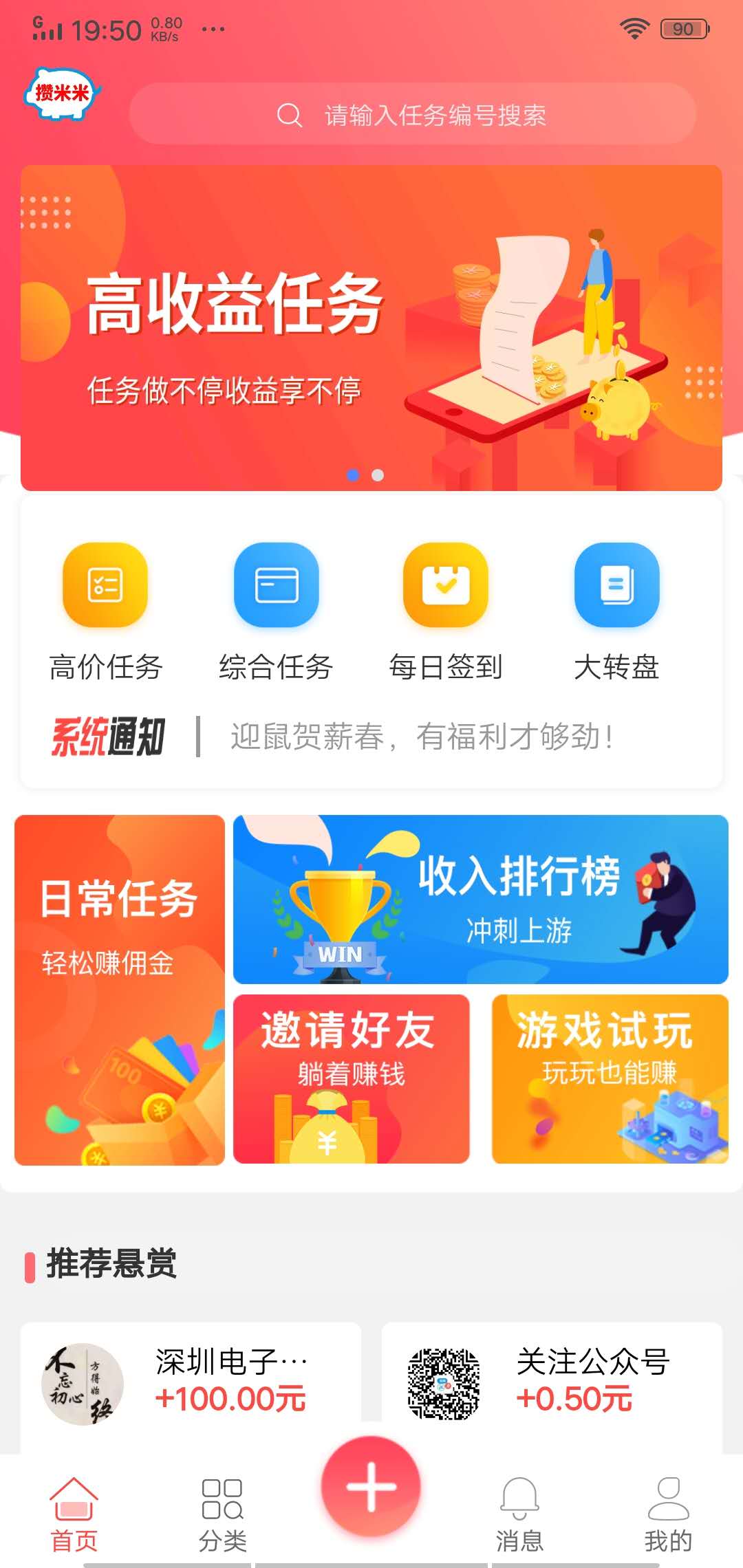Select the first carousel indicator dot
Image resolution: width=743 pixels, height=1568 pixels.
coord(353,473)
